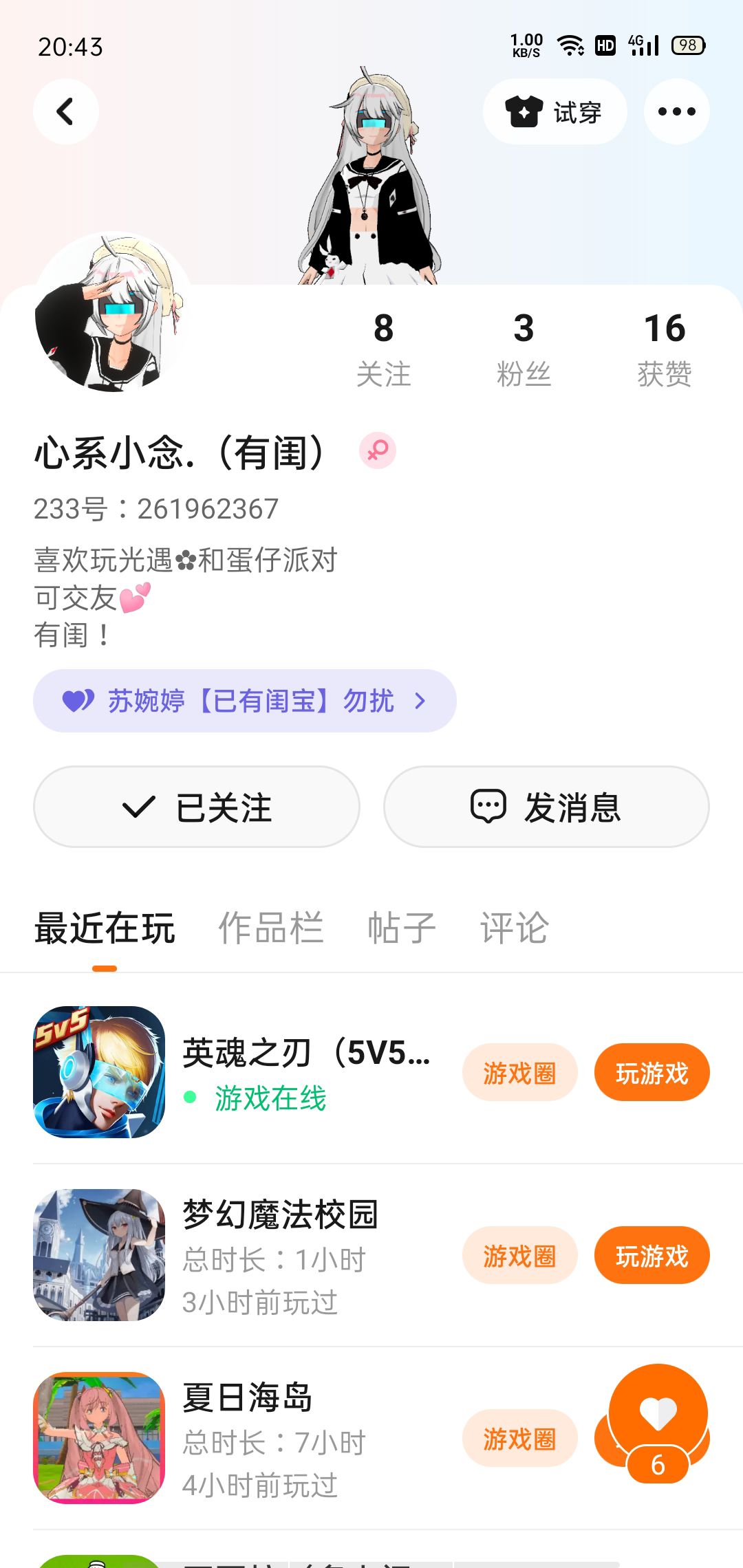
Task: Send a message via 发消息
Action: click(546, 807)
